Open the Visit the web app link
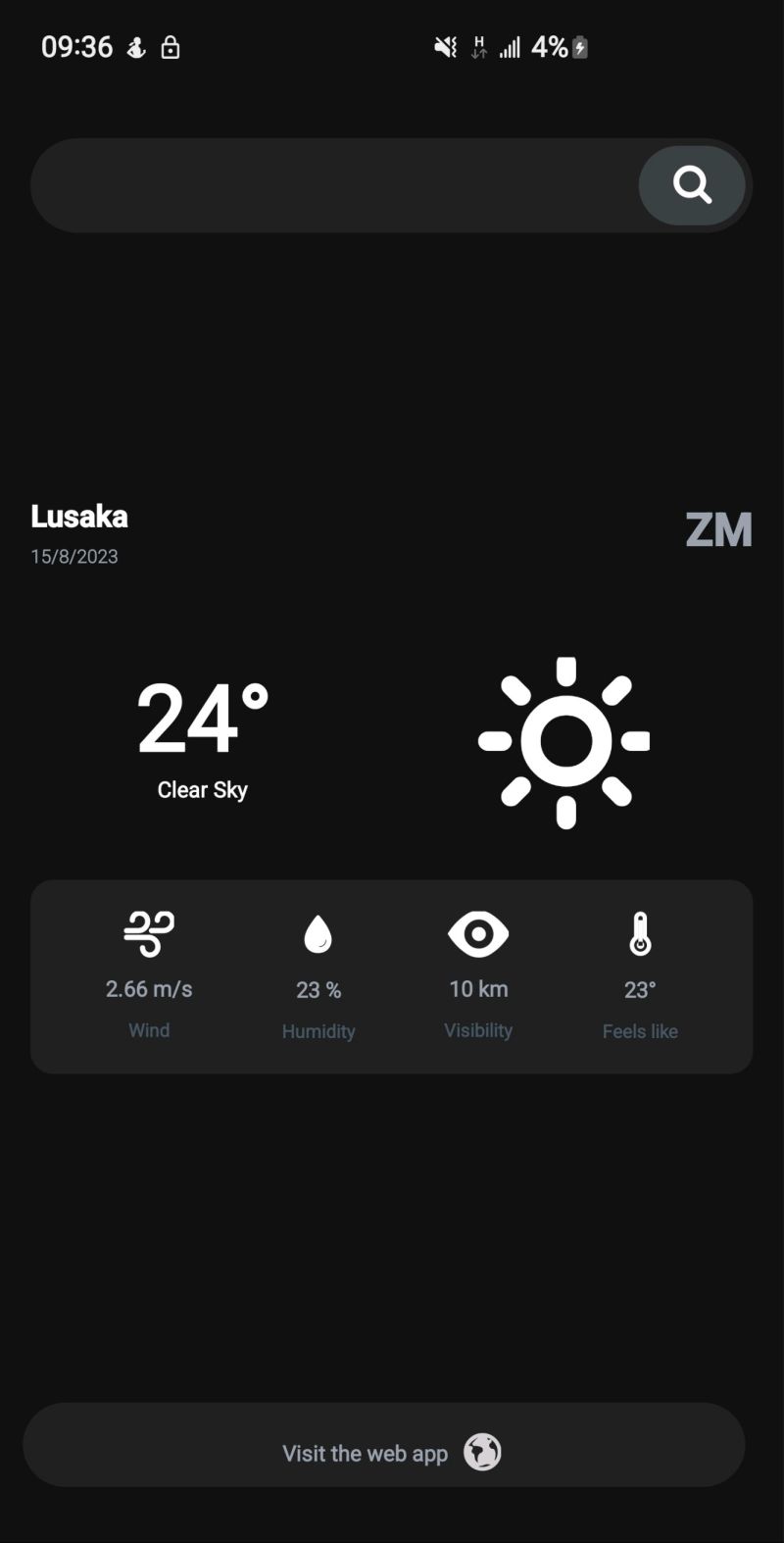Image resolution: width=784 pixels, height=1543 pixels. coord(384,1445)
